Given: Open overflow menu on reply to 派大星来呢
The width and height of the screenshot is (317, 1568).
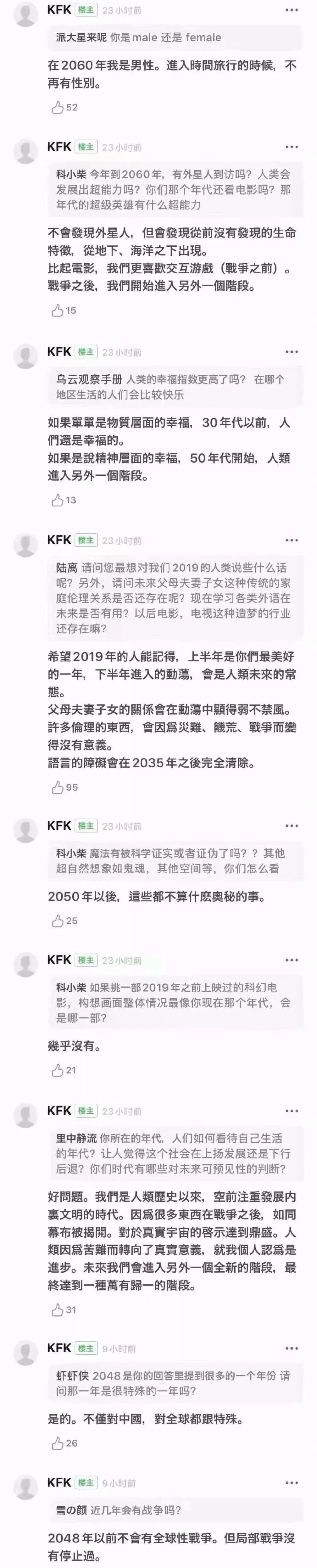Looking at the screenshot, I should (x=292, y=10).
